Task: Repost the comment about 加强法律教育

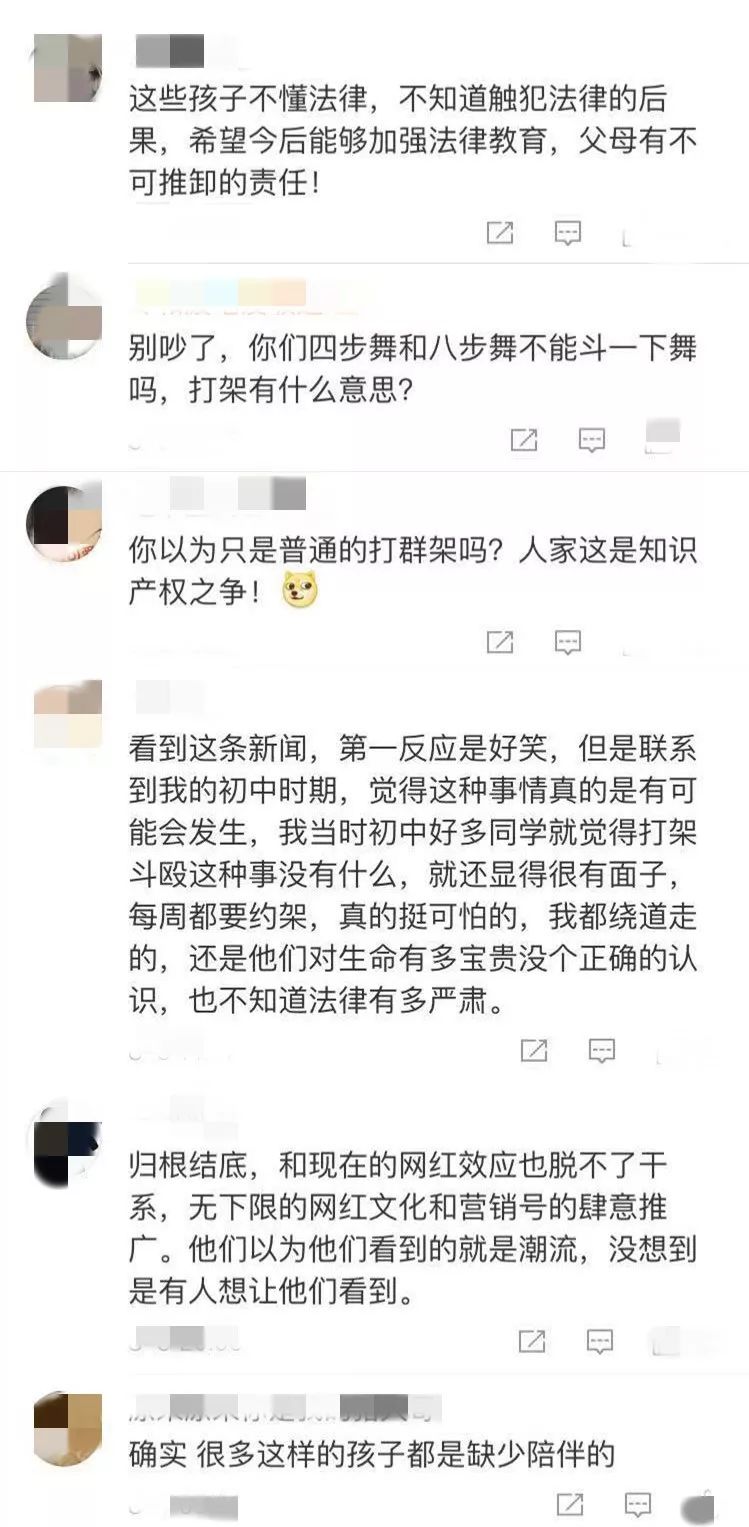Action: click(x=499, y=234)
